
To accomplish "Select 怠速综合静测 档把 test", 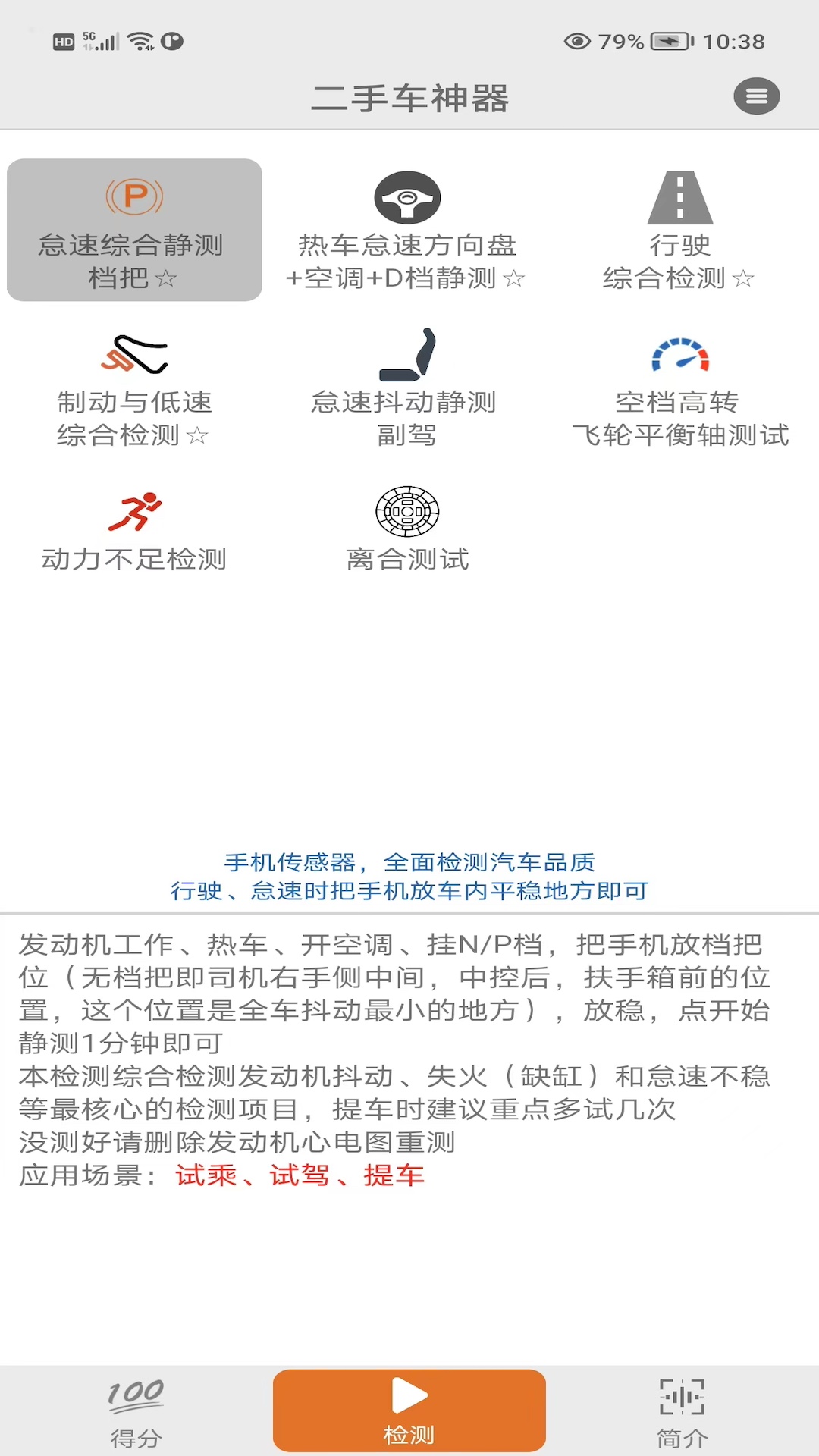I will coord(134,230).
